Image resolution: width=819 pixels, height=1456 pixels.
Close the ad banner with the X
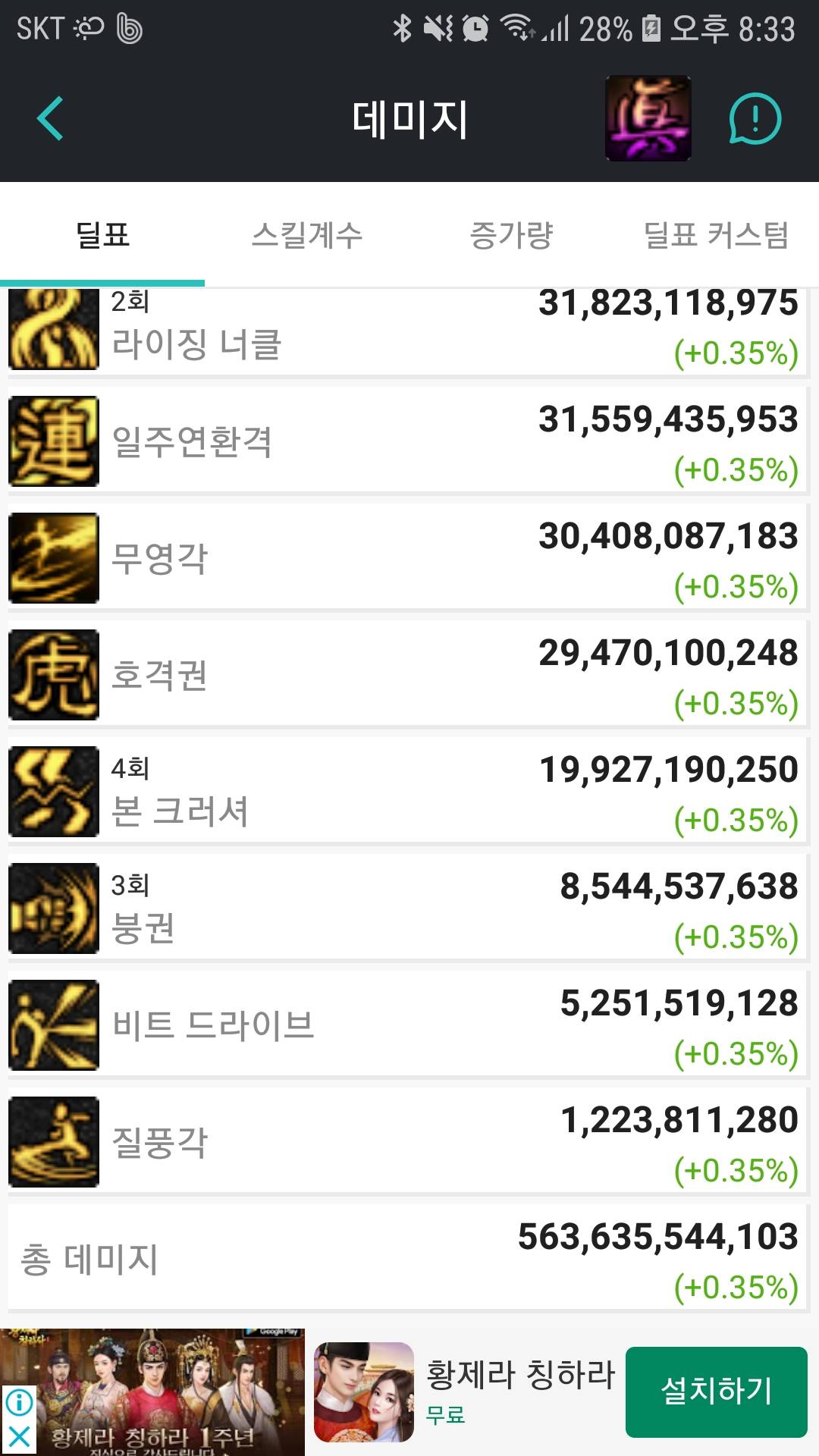20,1436
